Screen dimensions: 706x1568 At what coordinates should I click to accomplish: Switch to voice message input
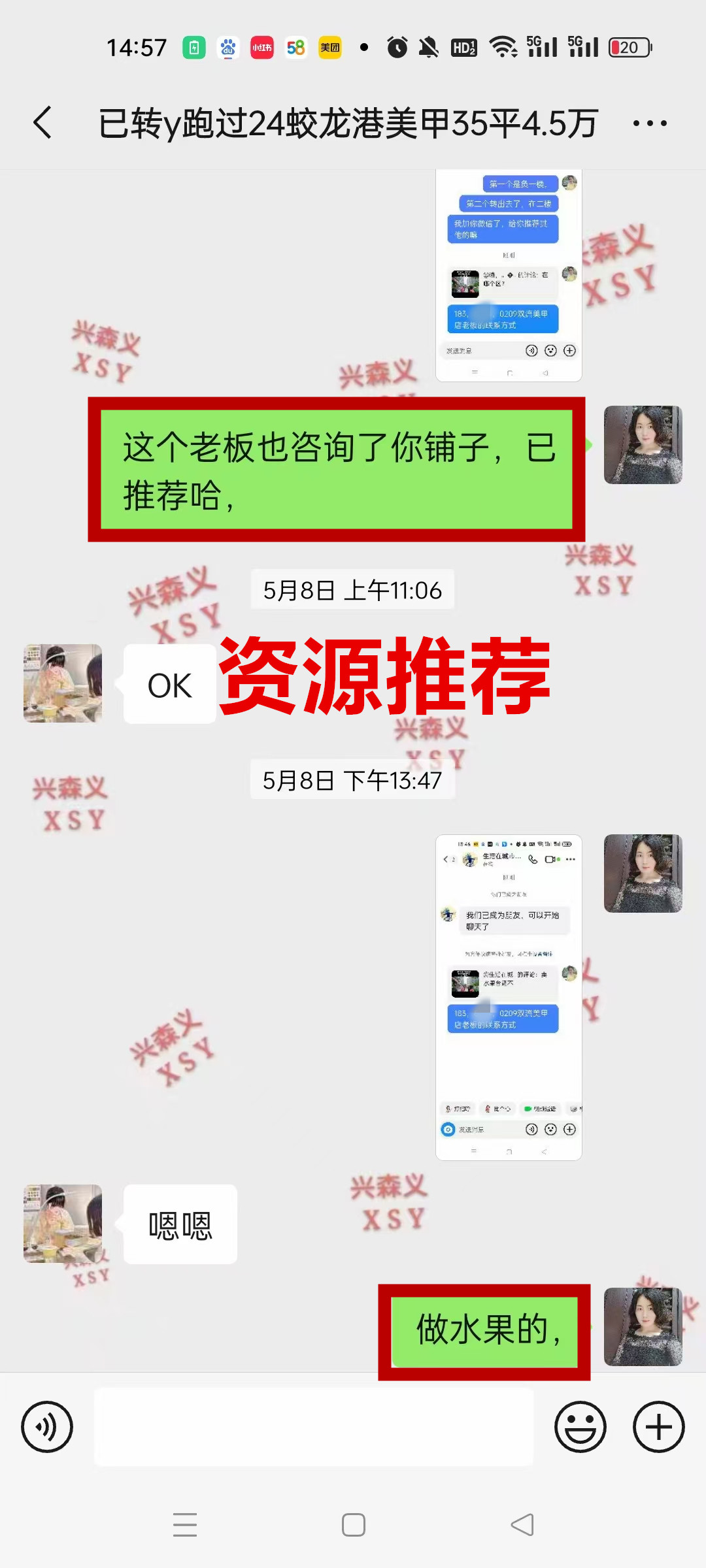click(x=47, y=1426)
